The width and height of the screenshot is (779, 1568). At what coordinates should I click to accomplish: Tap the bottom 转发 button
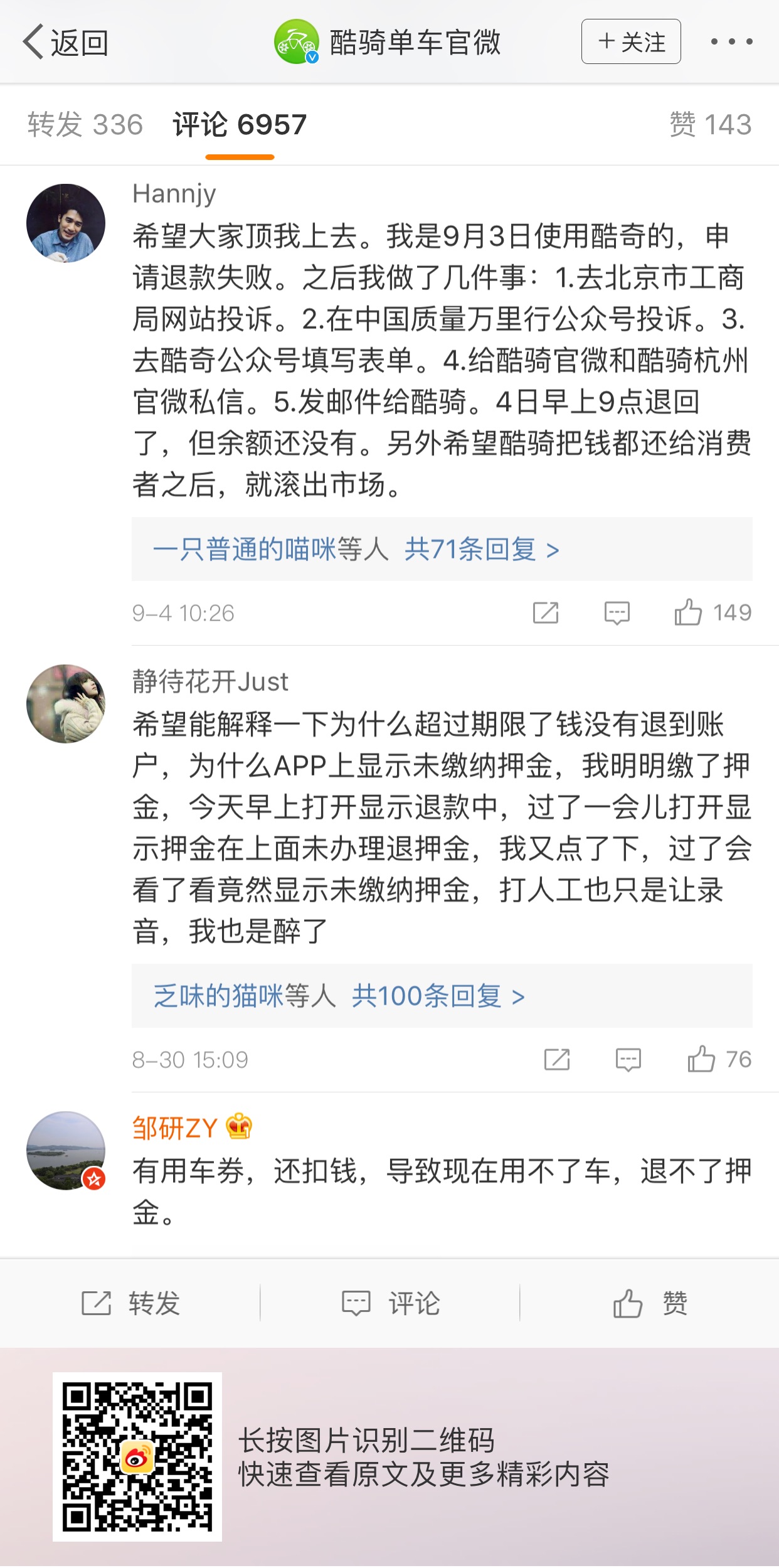[x=130, y=1303]
